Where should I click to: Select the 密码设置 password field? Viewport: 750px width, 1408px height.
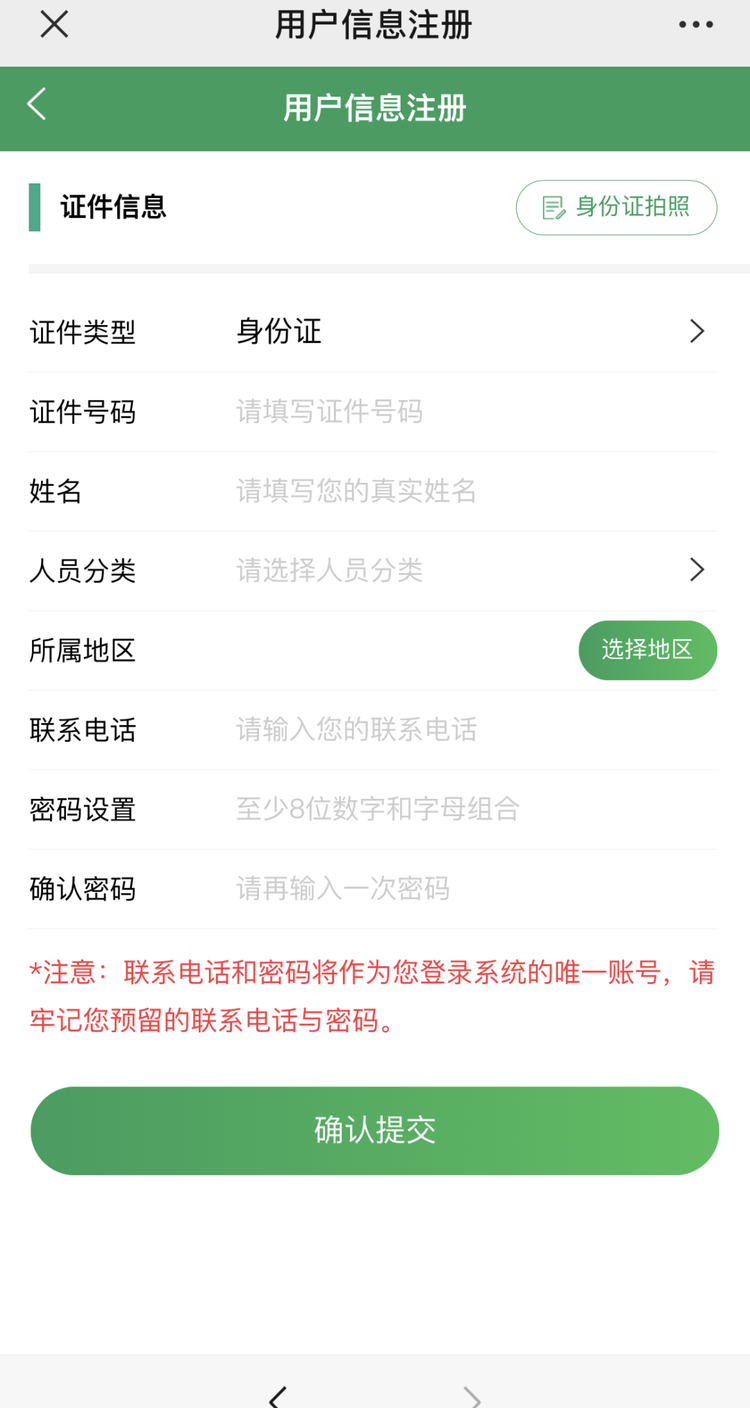476,809
